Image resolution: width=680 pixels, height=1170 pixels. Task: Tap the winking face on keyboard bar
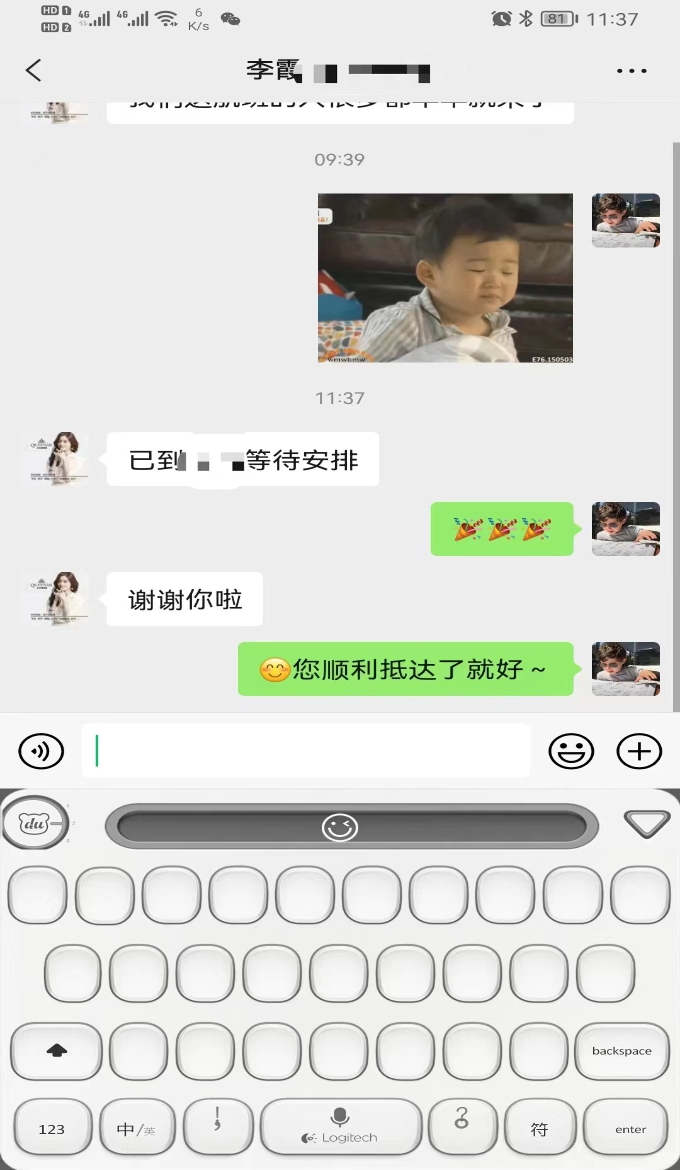[340, 827]
